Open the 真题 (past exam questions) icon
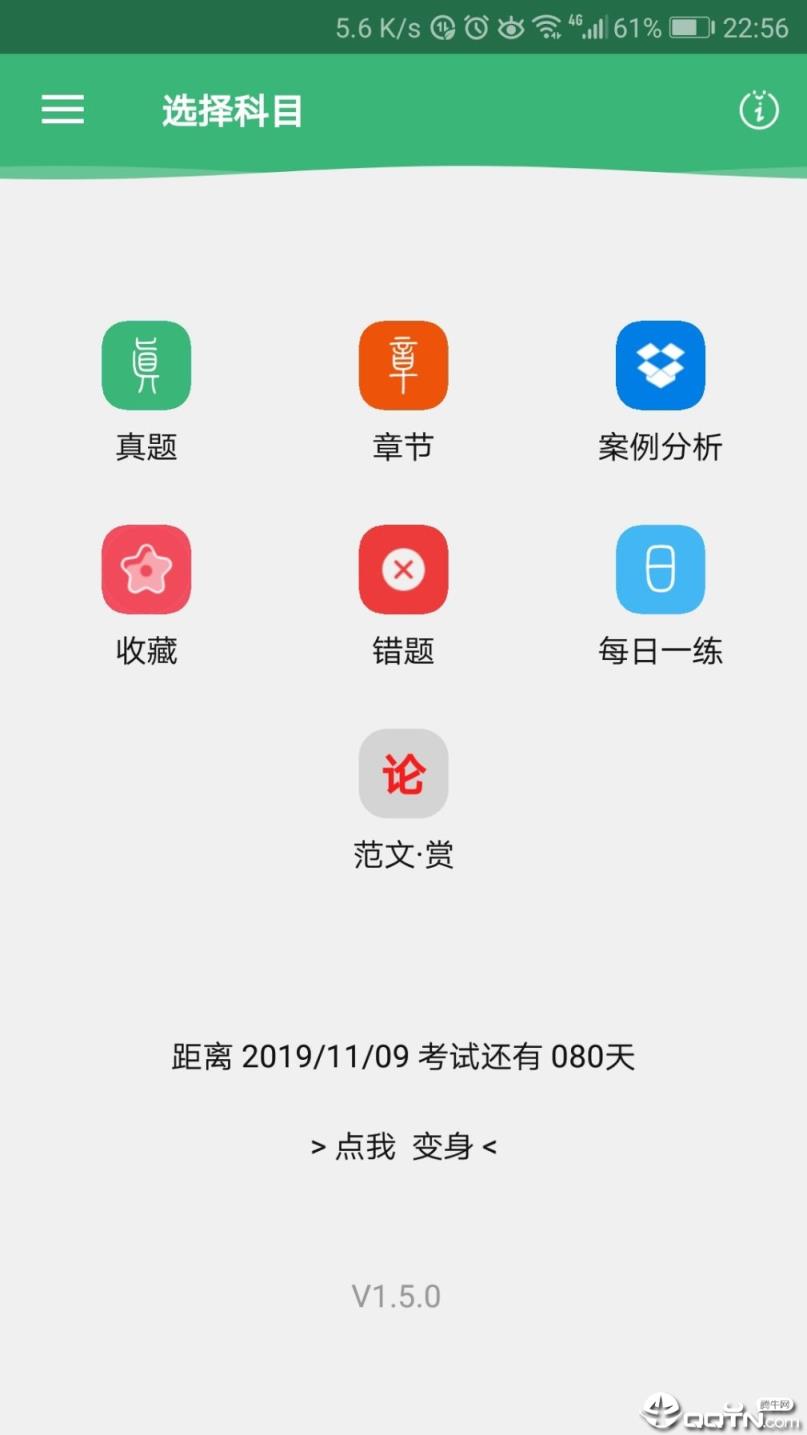The image size is (807, 1435). tap(146, 366)
